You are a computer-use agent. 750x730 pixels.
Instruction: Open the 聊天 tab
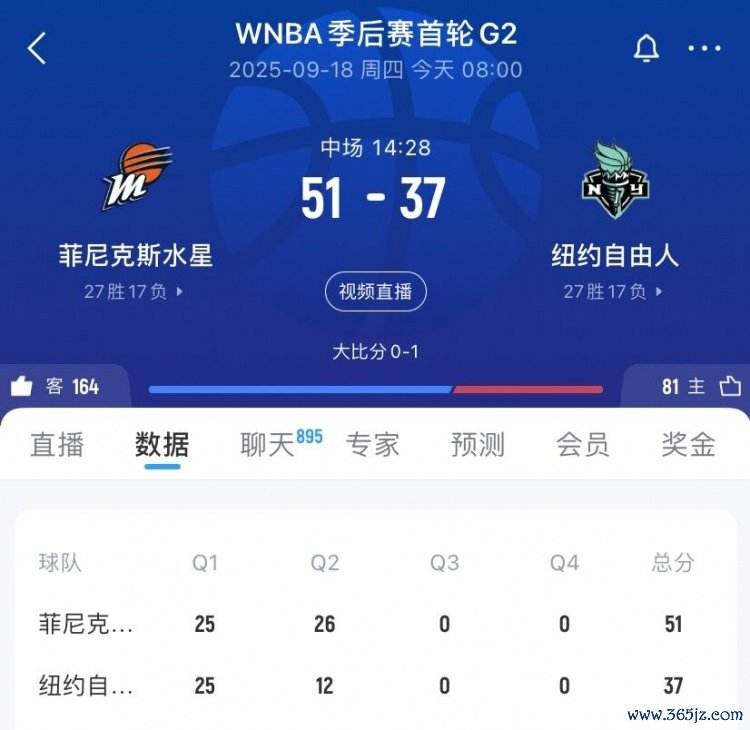268,445
